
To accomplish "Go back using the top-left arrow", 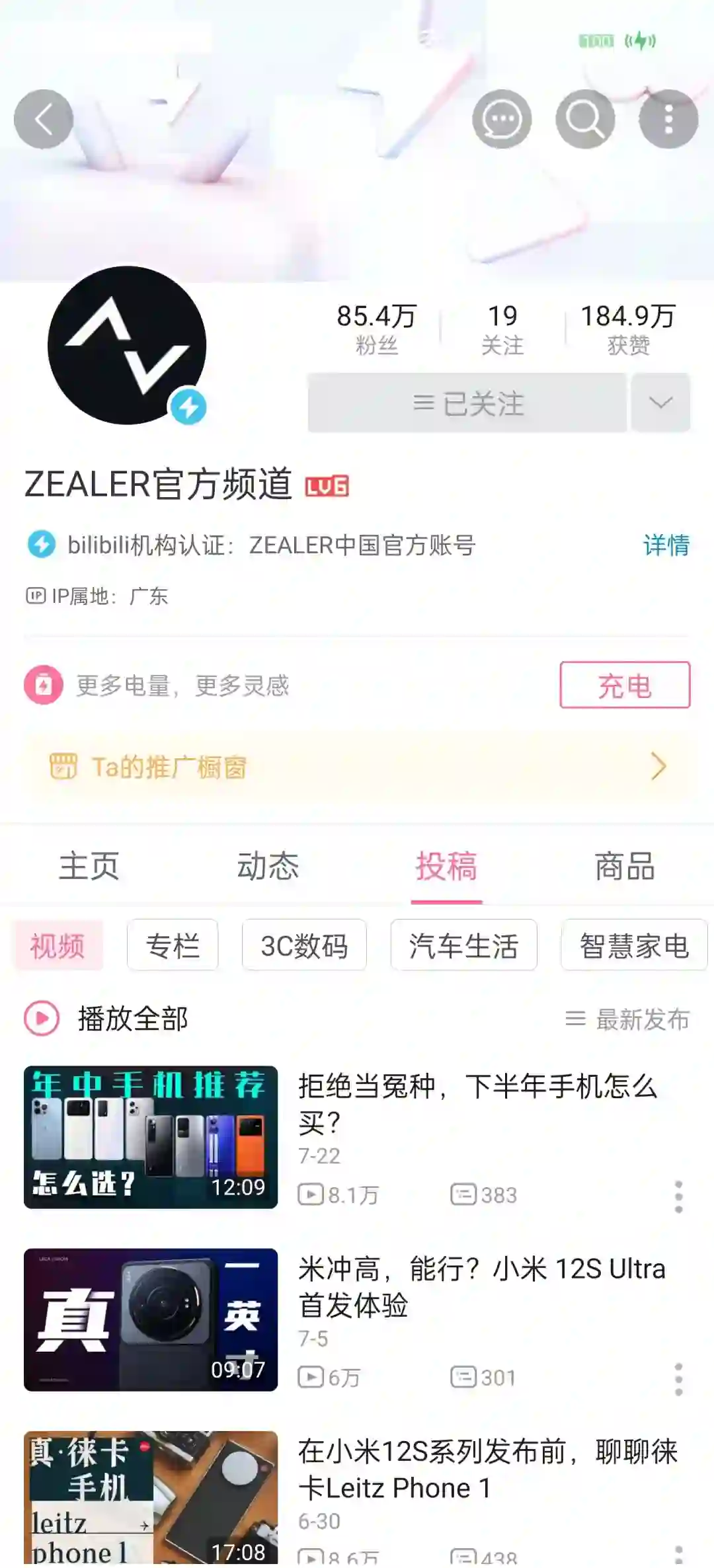I will 44,119.
